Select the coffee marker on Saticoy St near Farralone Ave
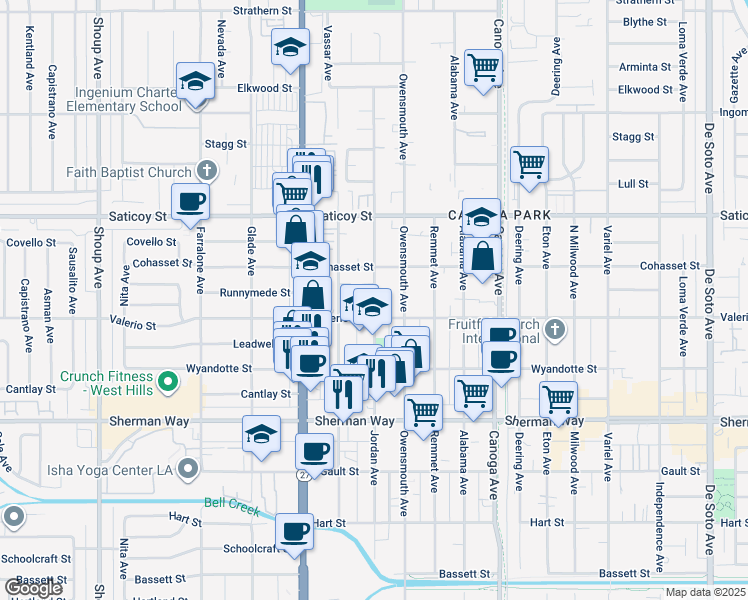 190,204
